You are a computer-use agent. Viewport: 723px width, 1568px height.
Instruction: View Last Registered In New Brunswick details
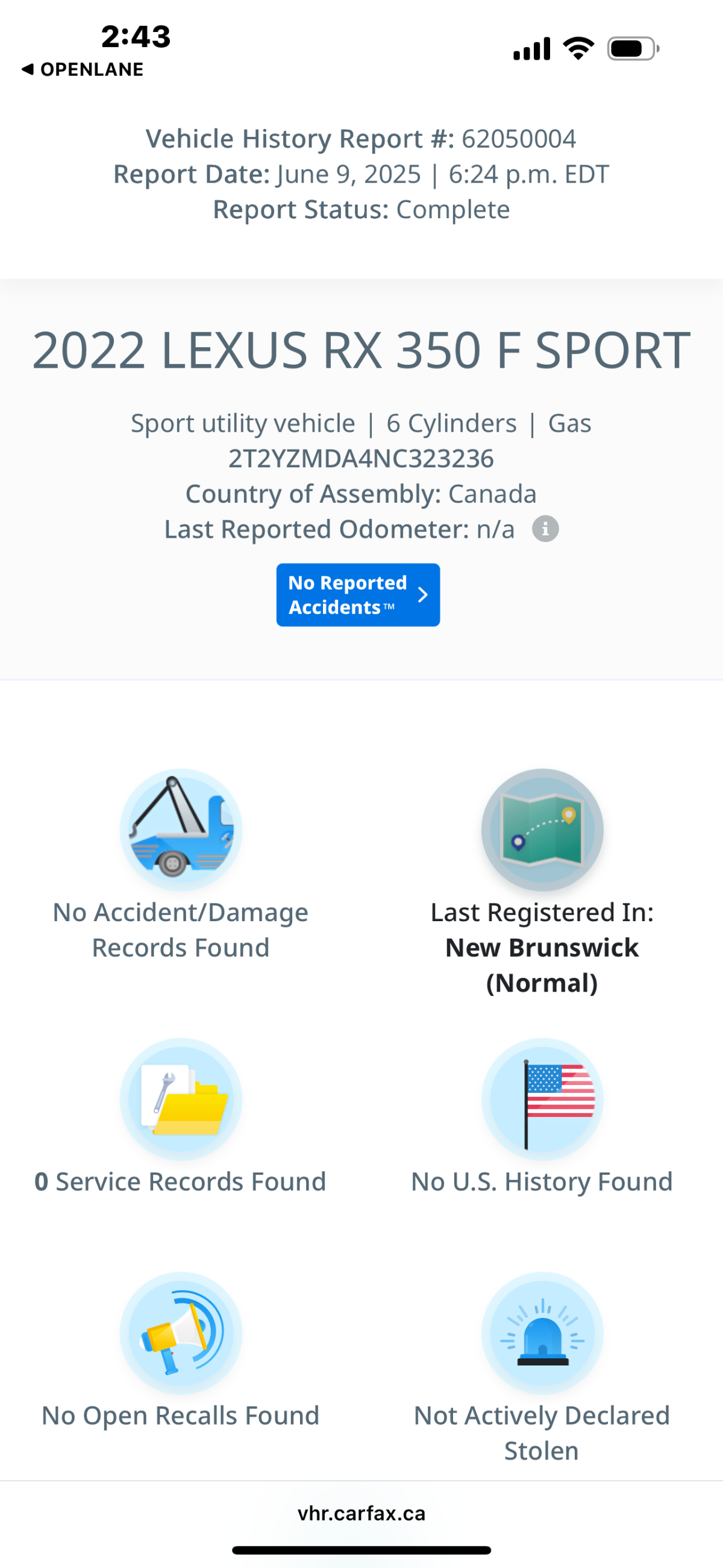[542, 883]
